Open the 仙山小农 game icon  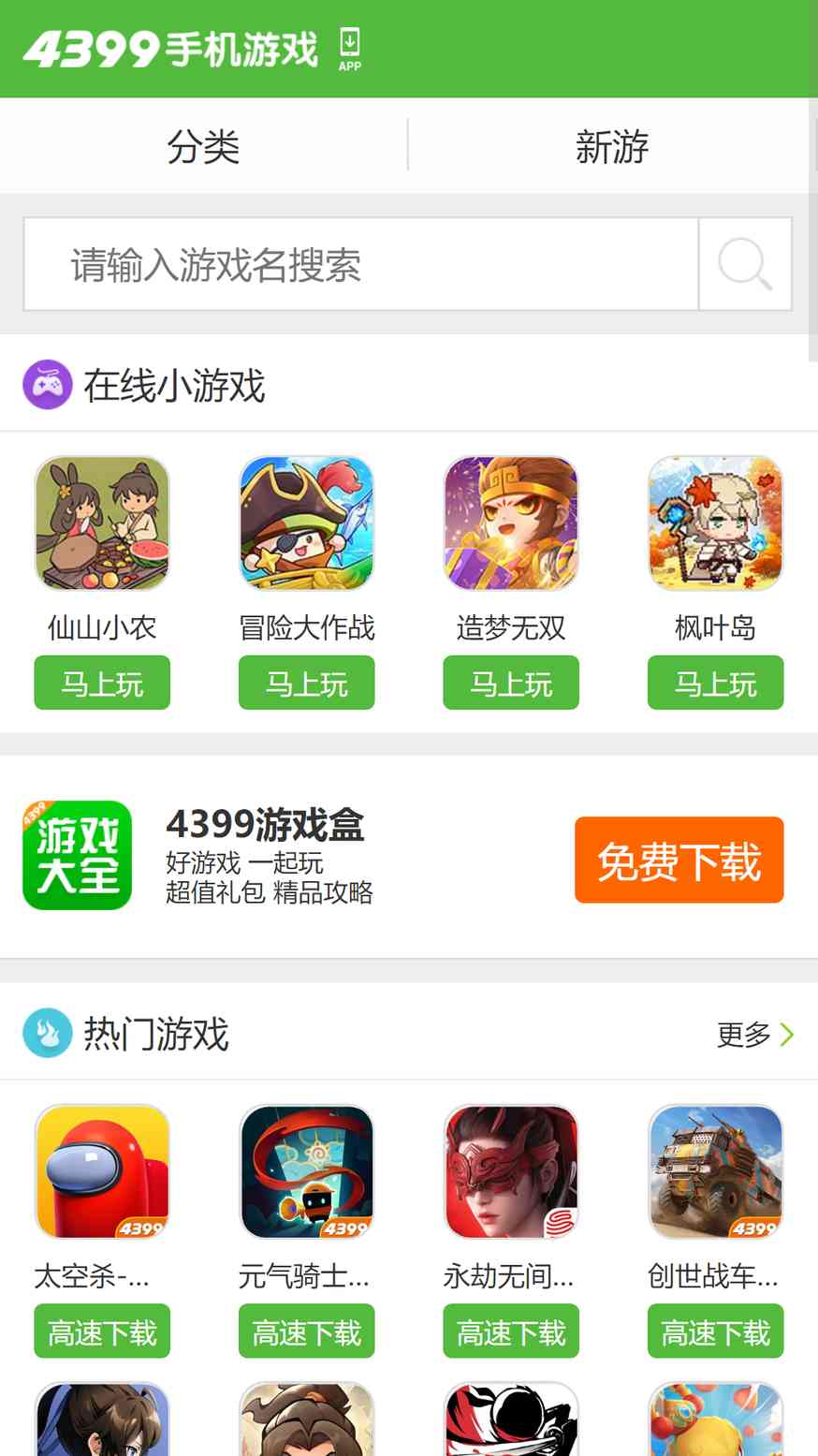click(102, 523)
